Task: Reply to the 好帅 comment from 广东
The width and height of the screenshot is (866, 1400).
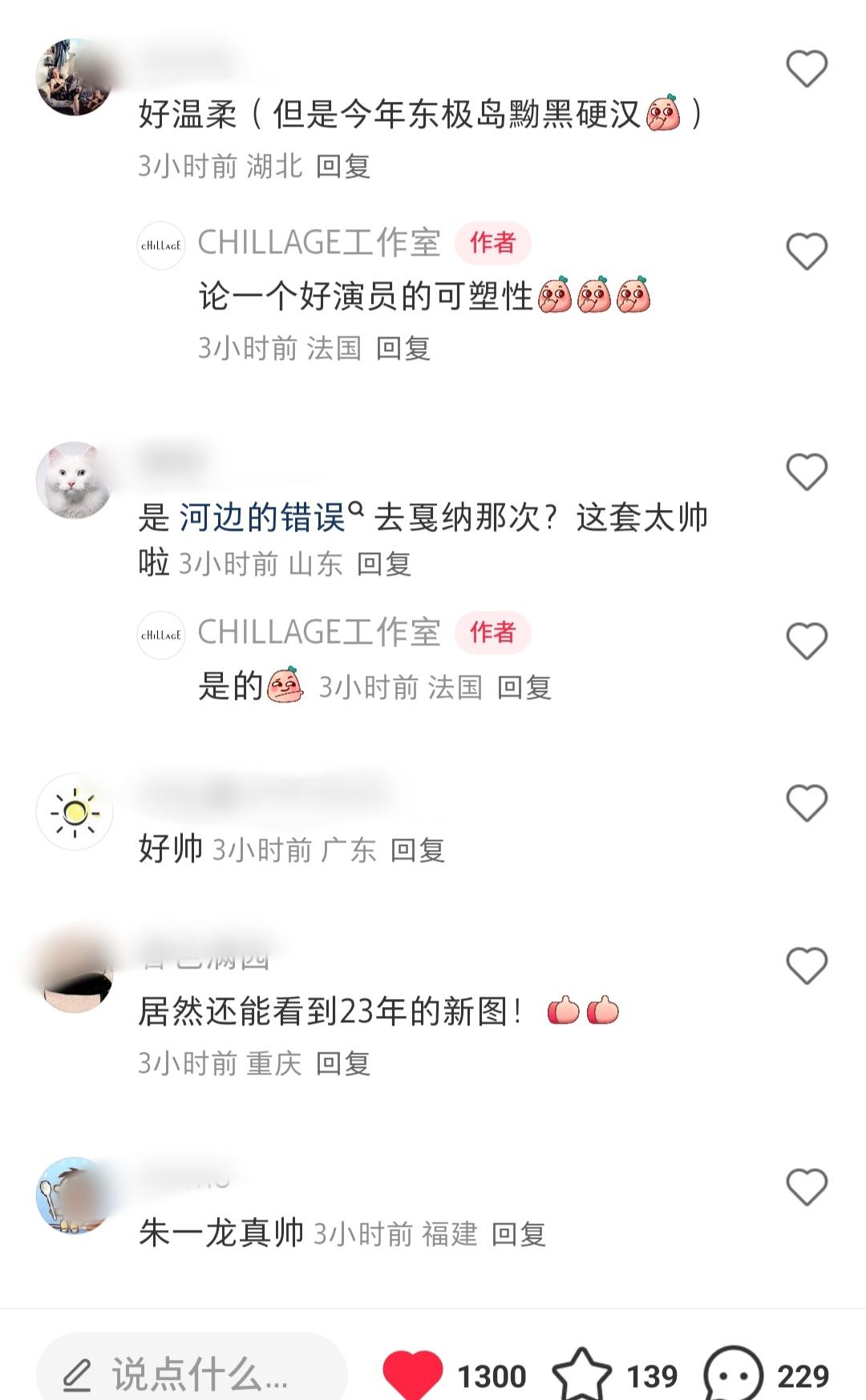Action: (417, 850)
